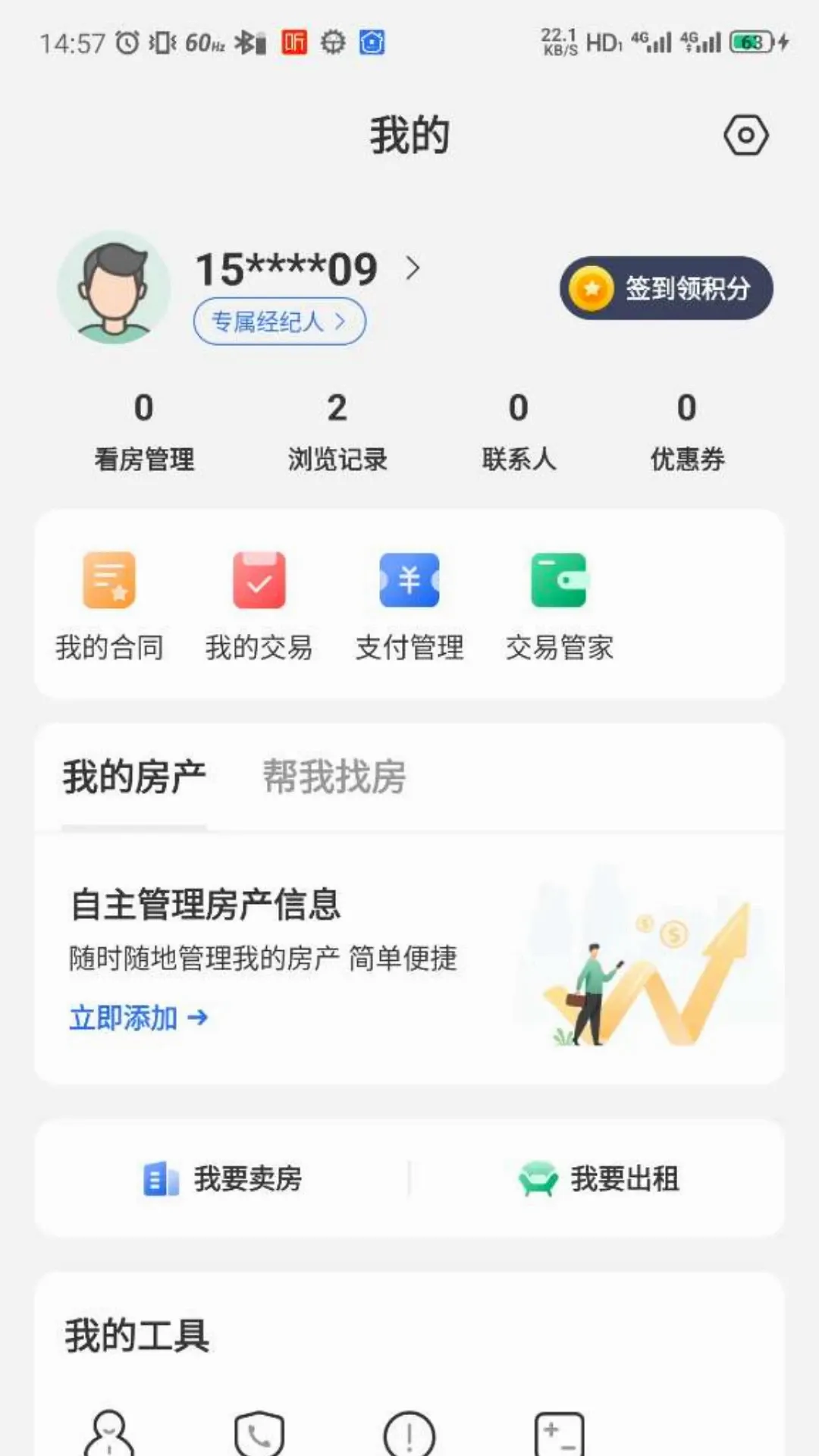The image size is (819, 1456).
Task: Choose 我要出租
Action: [598, 1179]
